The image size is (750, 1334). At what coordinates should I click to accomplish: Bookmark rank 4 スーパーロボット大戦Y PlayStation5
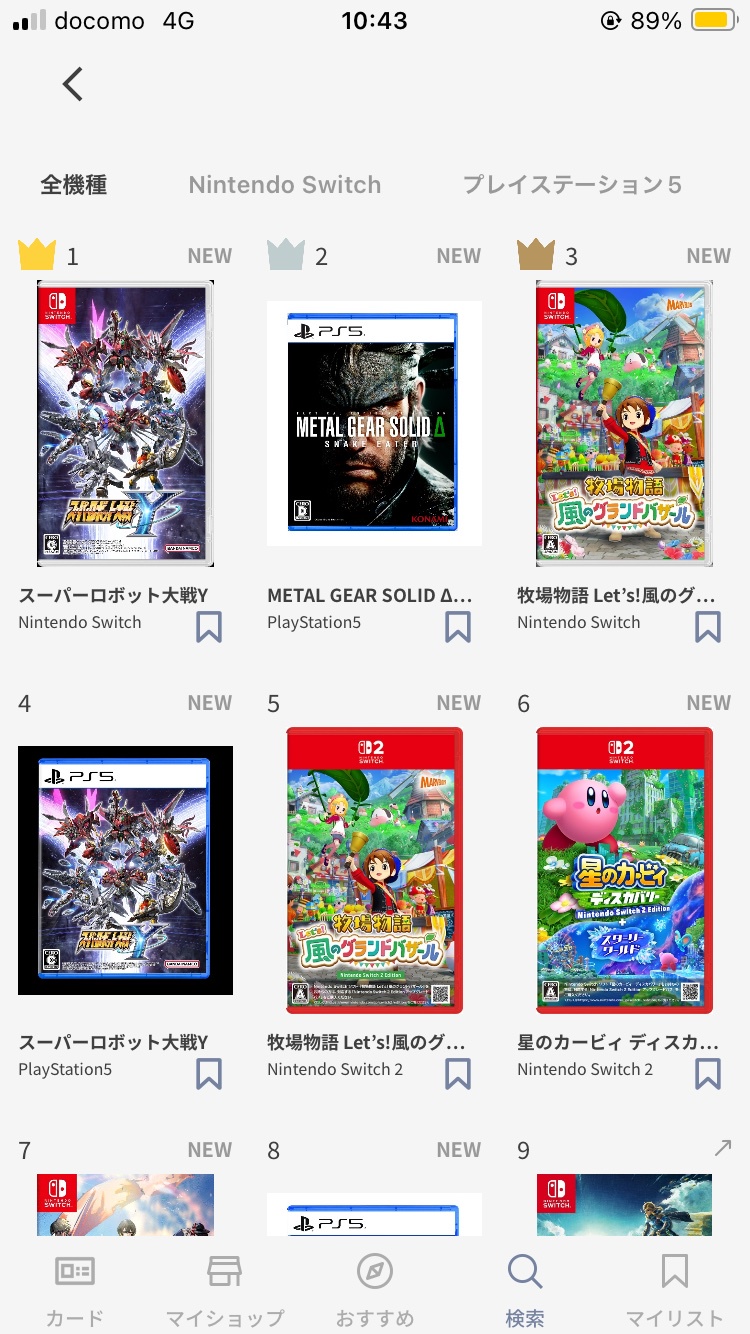click(208, 1074)
